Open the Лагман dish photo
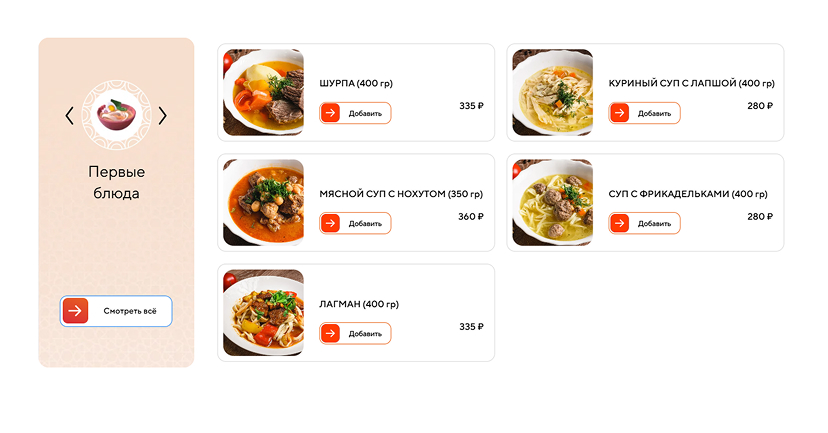Viewport: 828px width, 433px height. pos(263,312)
